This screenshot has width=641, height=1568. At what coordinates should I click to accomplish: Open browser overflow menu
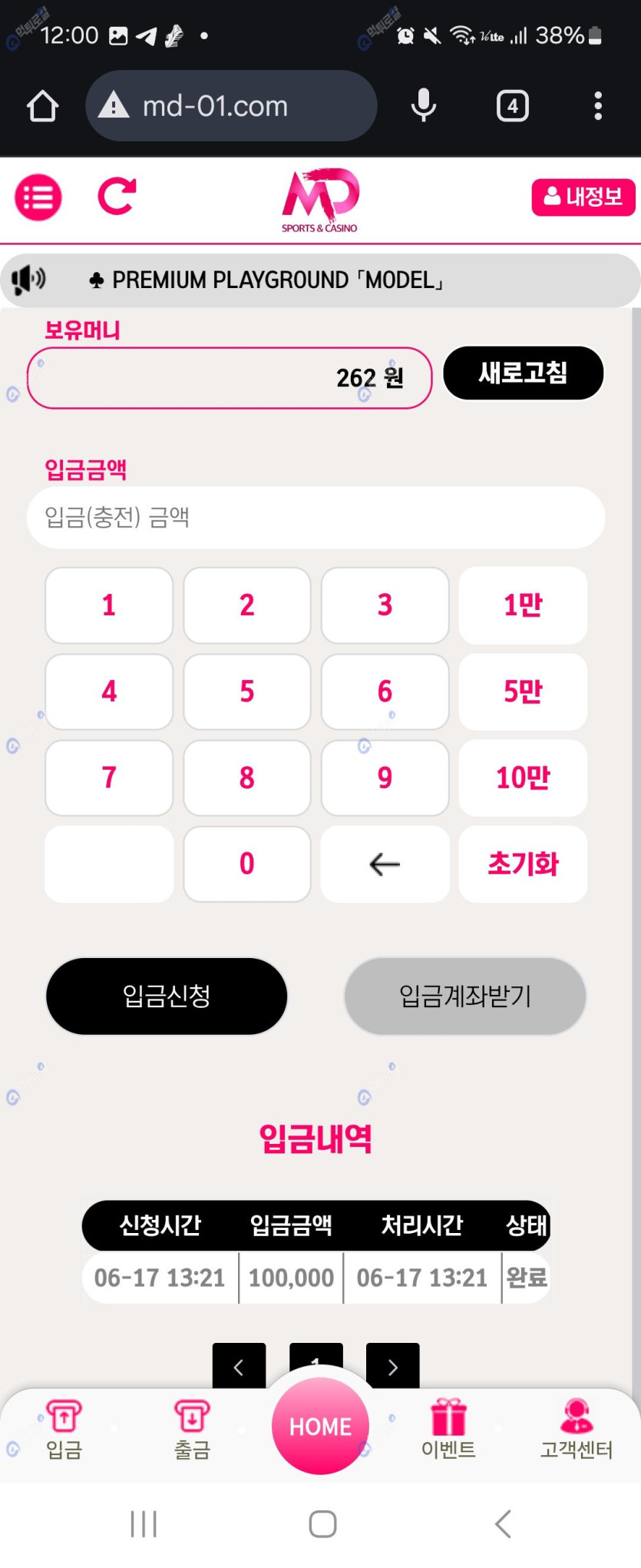597,106
